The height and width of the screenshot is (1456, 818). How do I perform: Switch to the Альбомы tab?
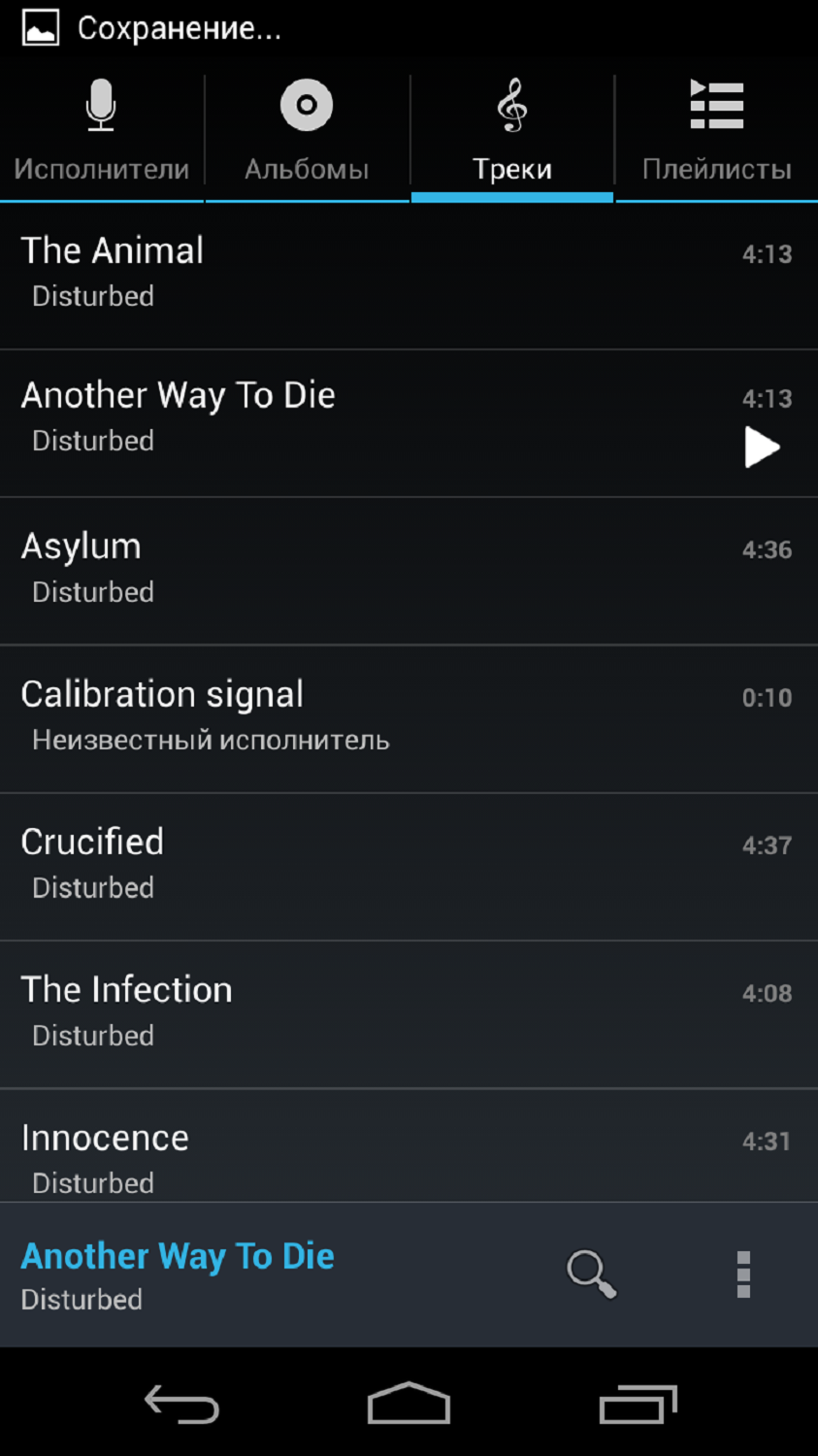[307, 133]
